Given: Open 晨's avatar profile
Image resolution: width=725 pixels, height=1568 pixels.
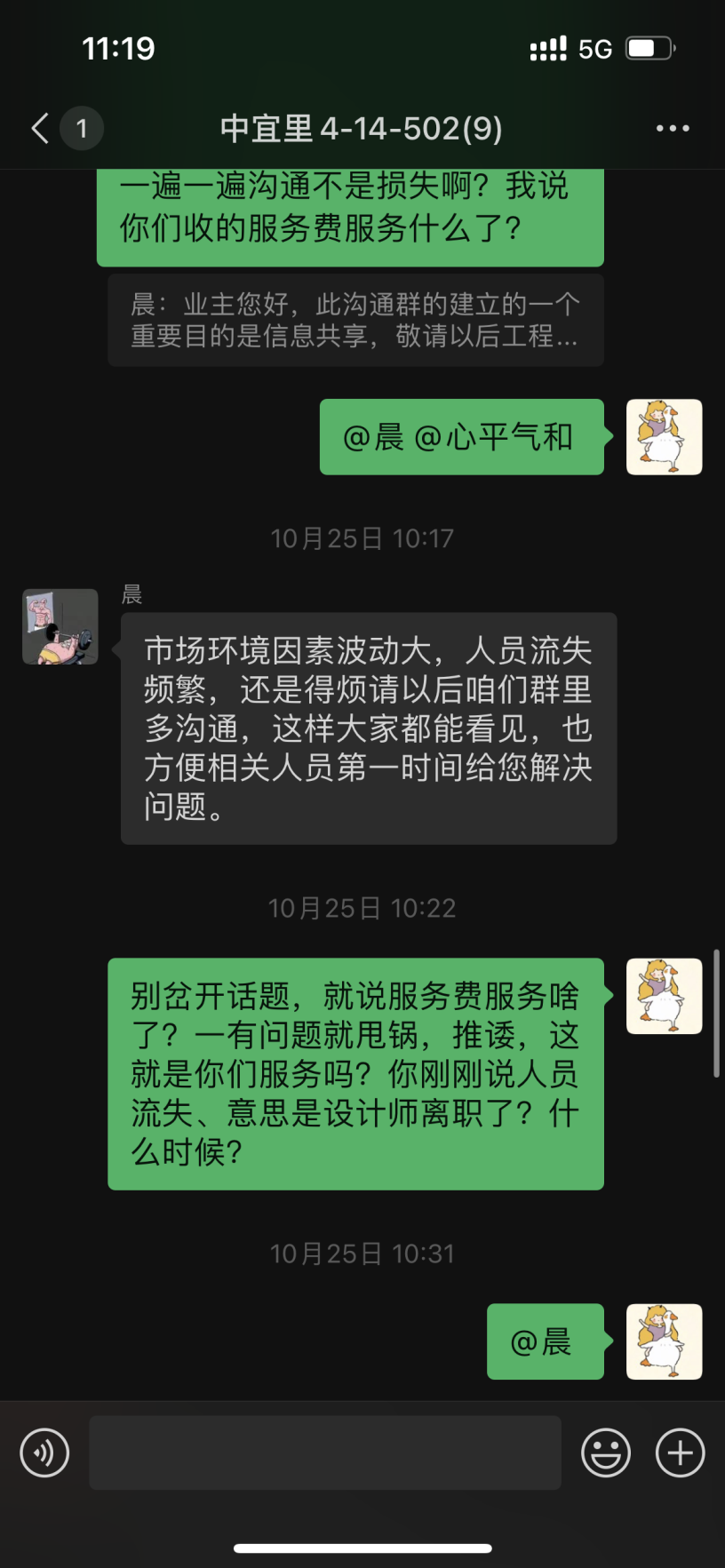Looking at the screenshot, I should (x=60, y=626).
